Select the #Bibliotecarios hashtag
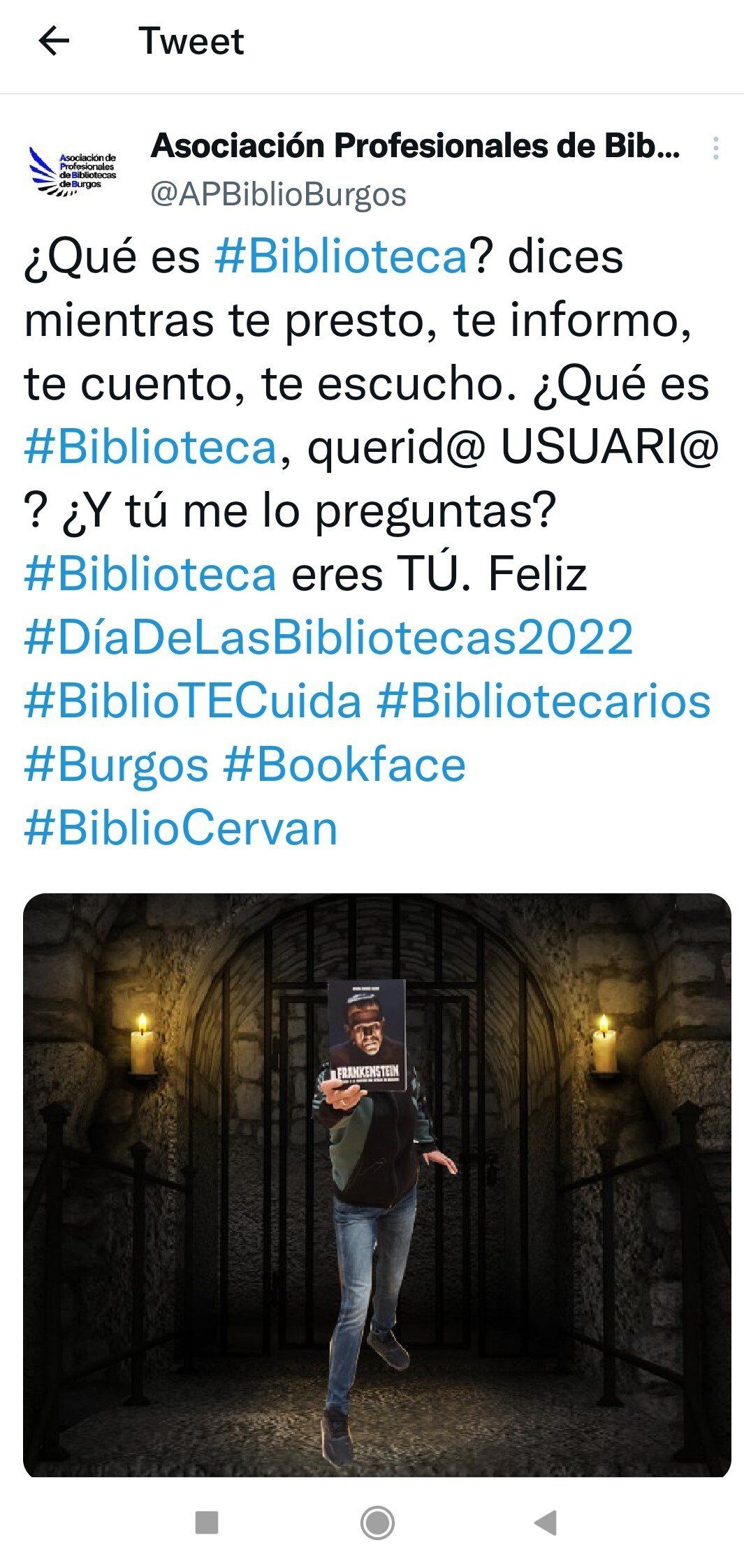The width and height of the screenshot is (744, 1568). coord(544,701)
